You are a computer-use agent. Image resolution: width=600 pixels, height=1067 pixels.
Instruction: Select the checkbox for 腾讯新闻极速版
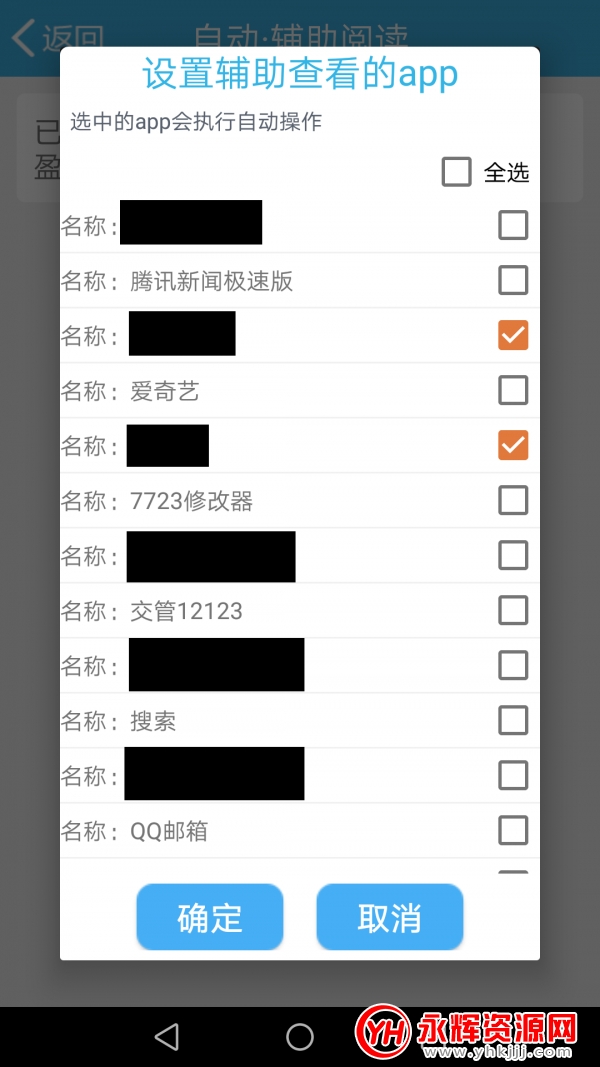pos(513,280)
